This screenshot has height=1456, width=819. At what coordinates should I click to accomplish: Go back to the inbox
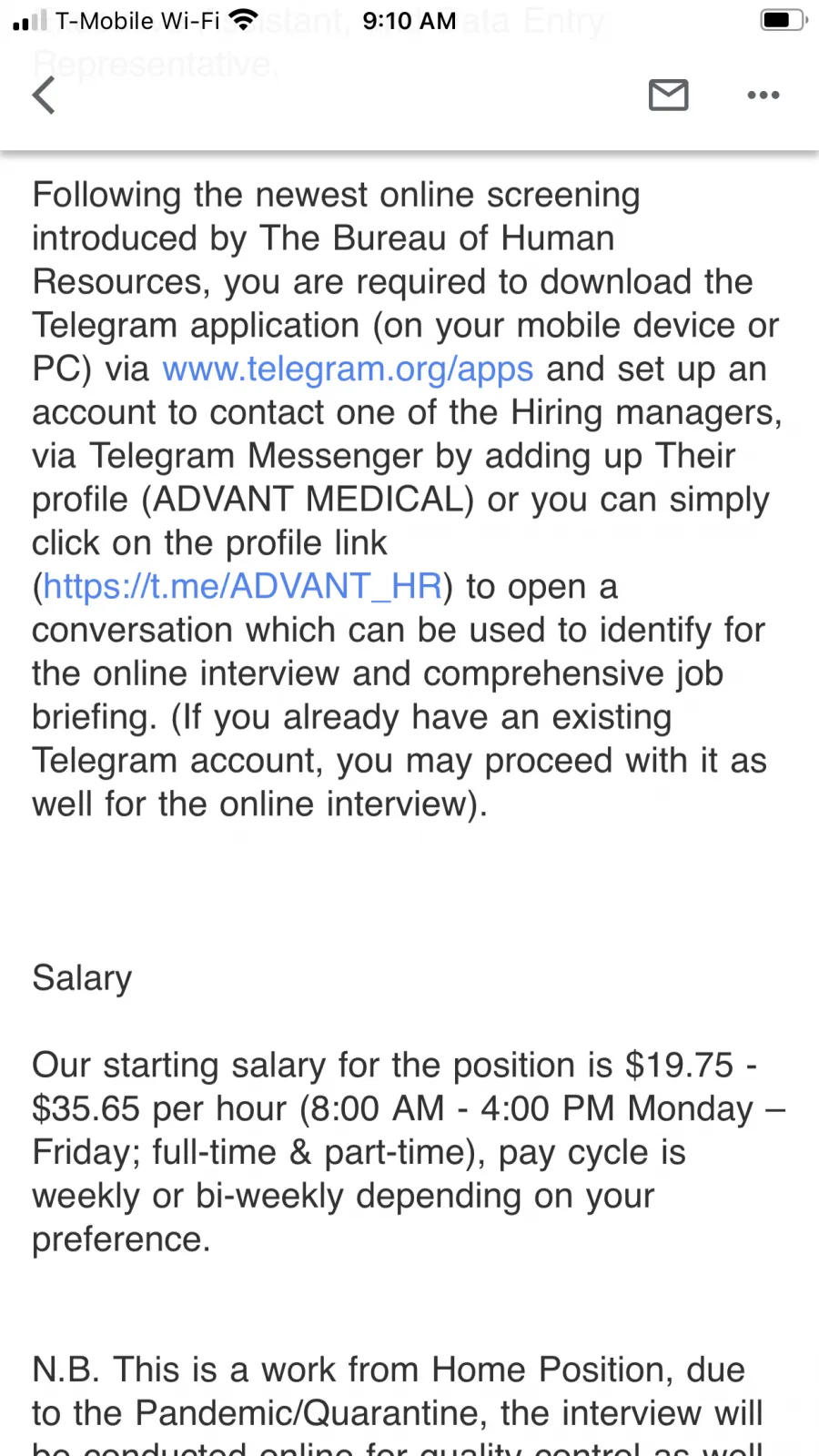tap(44, 95)
